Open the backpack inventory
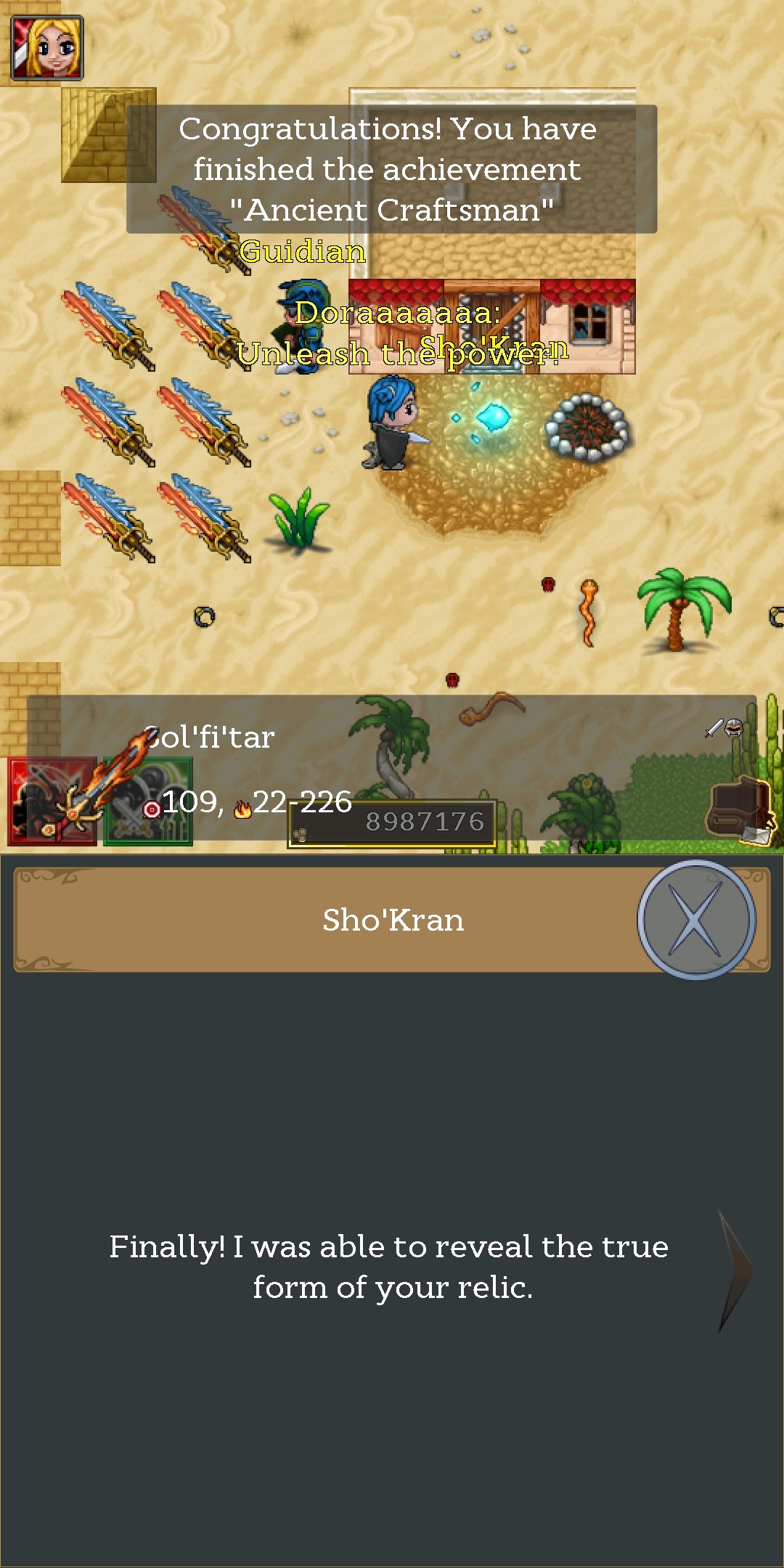The height and width of the screenshot is (1568, 784). click(739, 809)
